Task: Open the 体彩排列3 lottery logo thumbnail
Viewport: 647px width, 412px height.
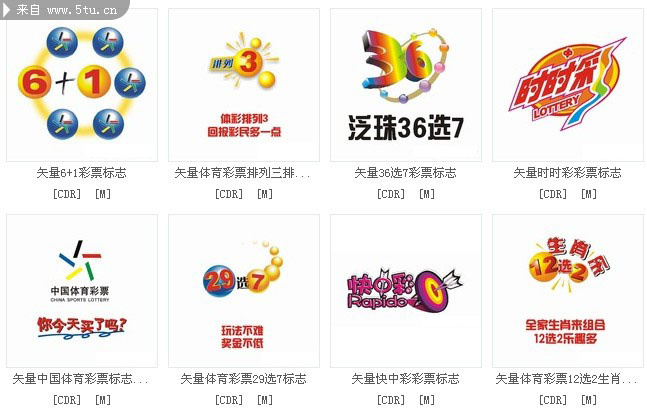Action: 244,85
